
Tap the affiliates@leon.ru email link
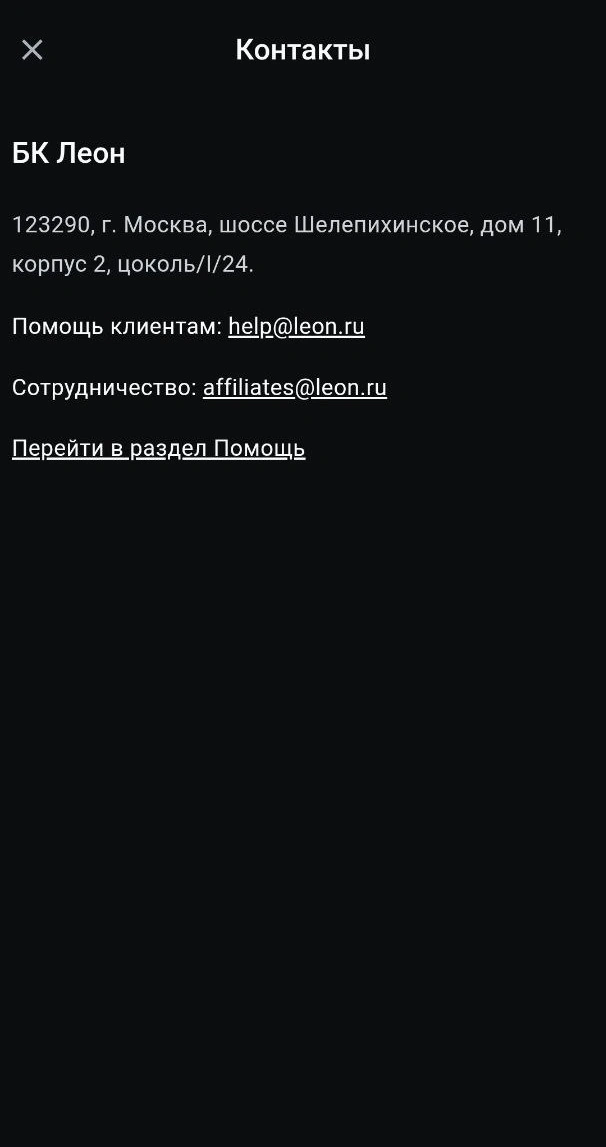[294, 387]
